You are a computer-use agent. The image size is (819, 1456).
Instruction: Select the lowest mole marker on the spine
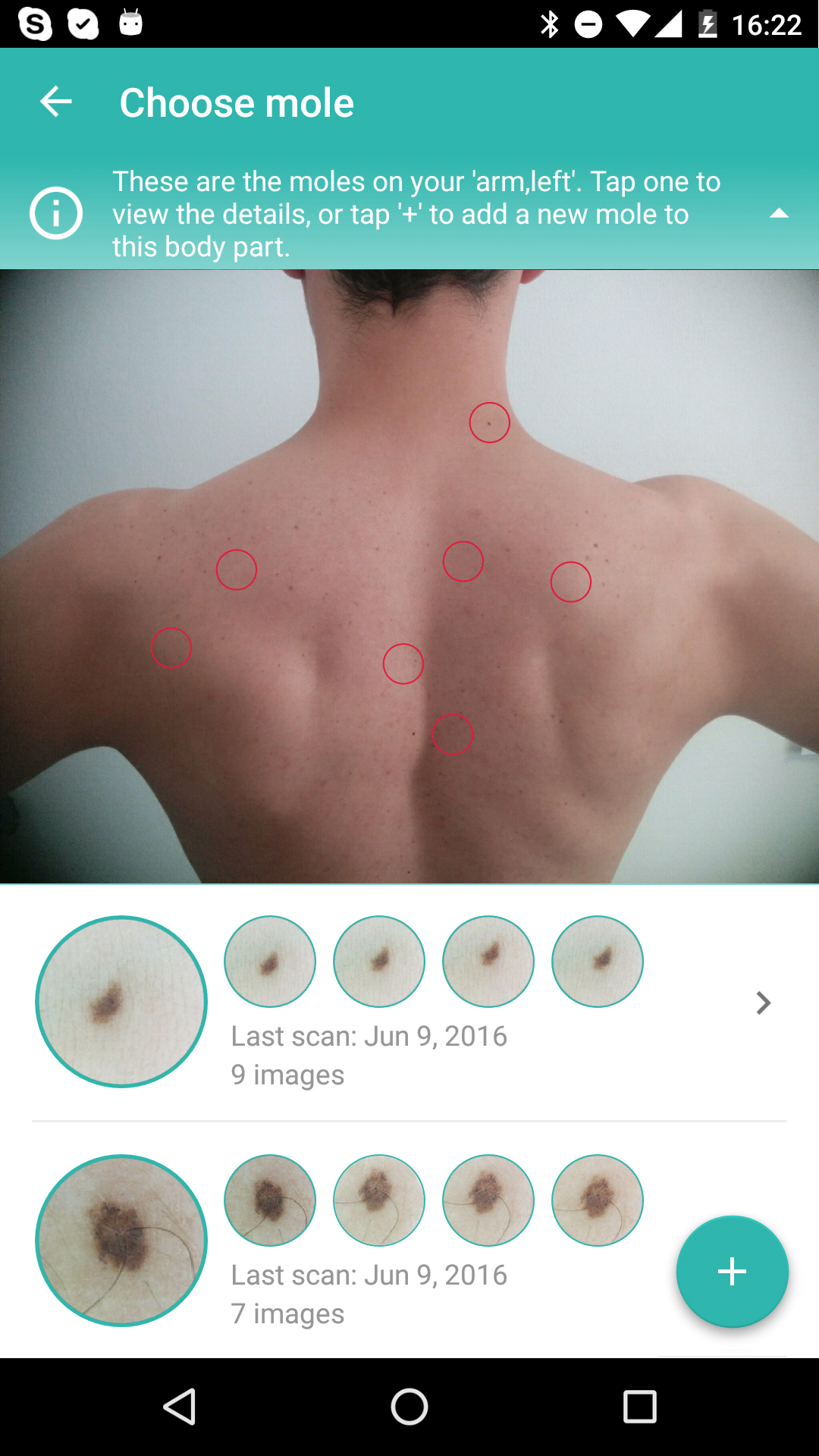pyautogui.click(x=453, y=734)
